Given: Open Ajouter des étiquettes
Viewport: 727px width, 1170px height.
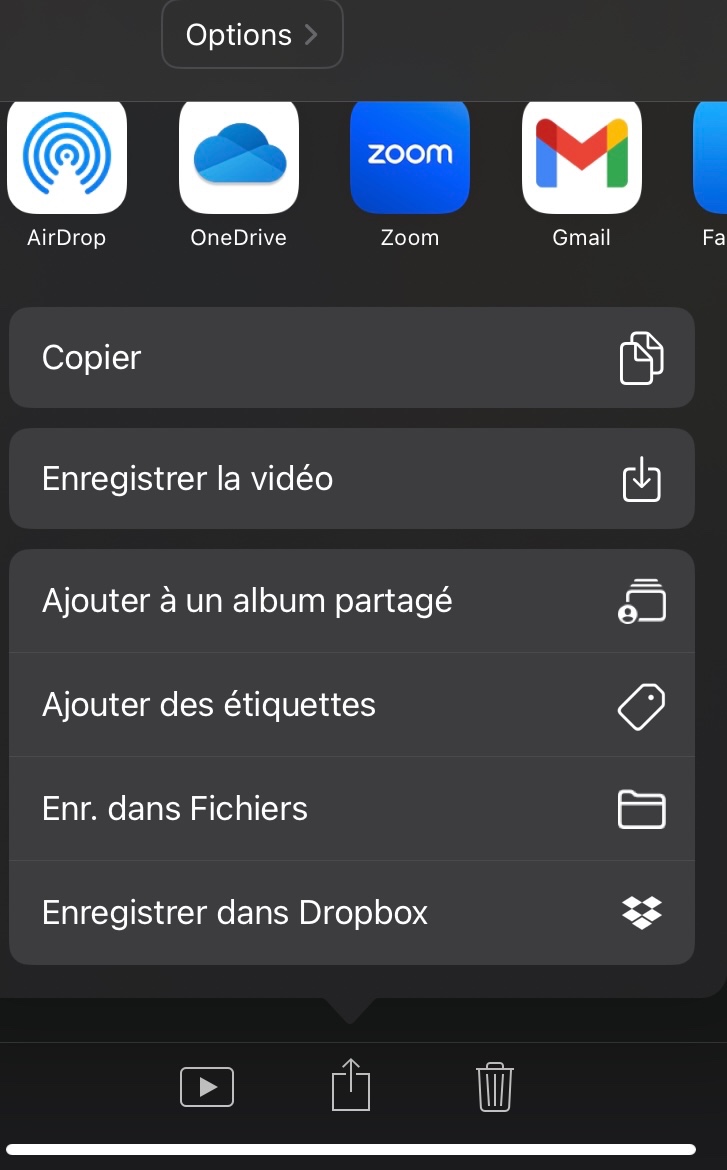Looking at the screenshot, I should coord(351,705).
